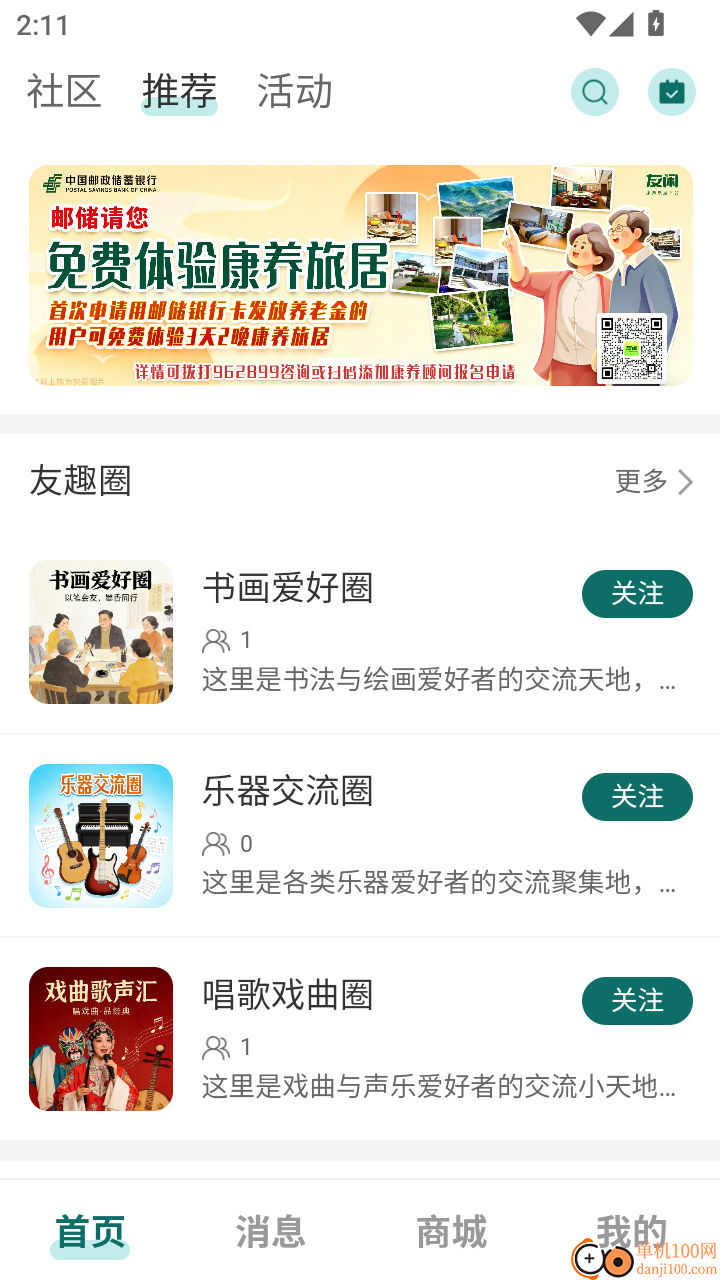Follow the 乐器交流圈 circle
The image size is (720, 1280).
click(x=637, y=797)
